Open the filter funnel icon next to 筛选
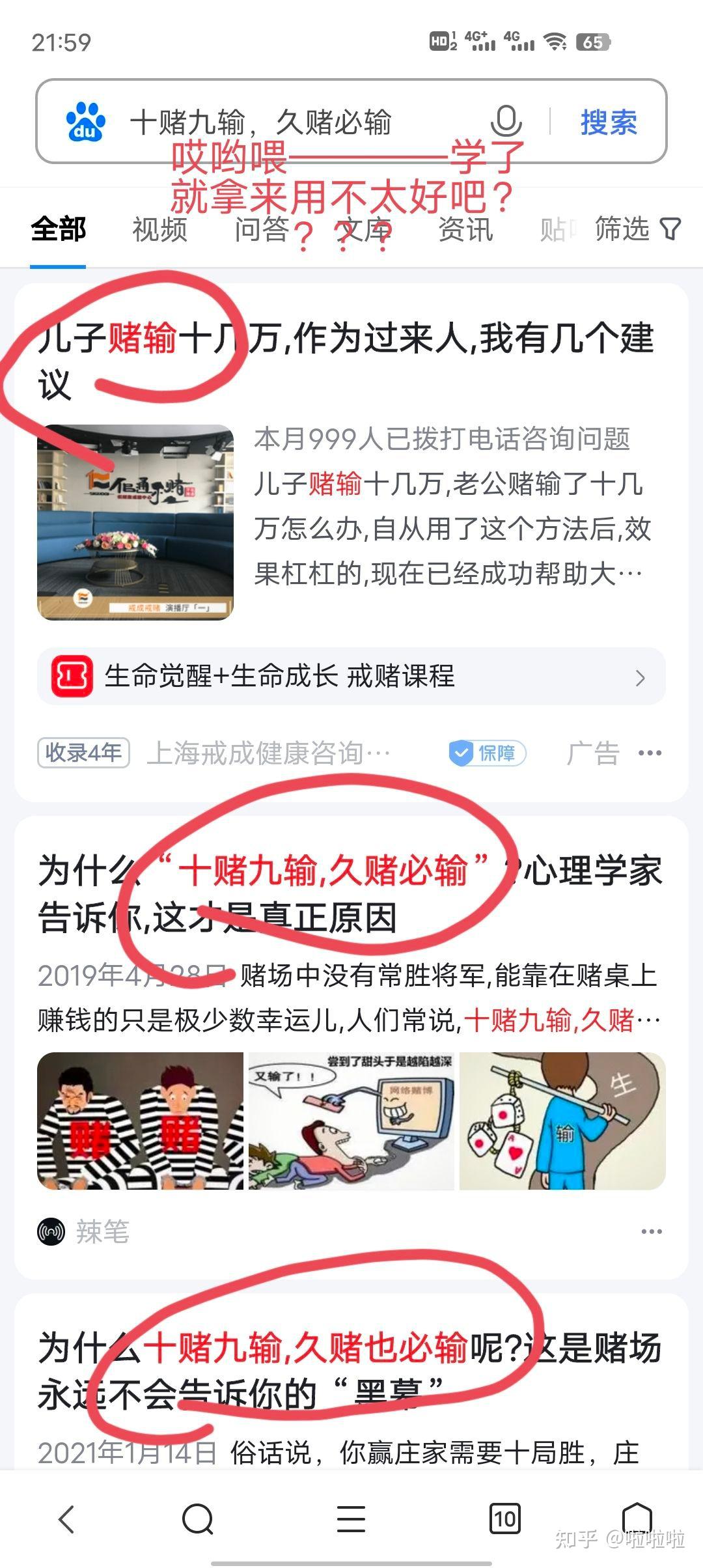703x1568 pixels. pos(672,229)
